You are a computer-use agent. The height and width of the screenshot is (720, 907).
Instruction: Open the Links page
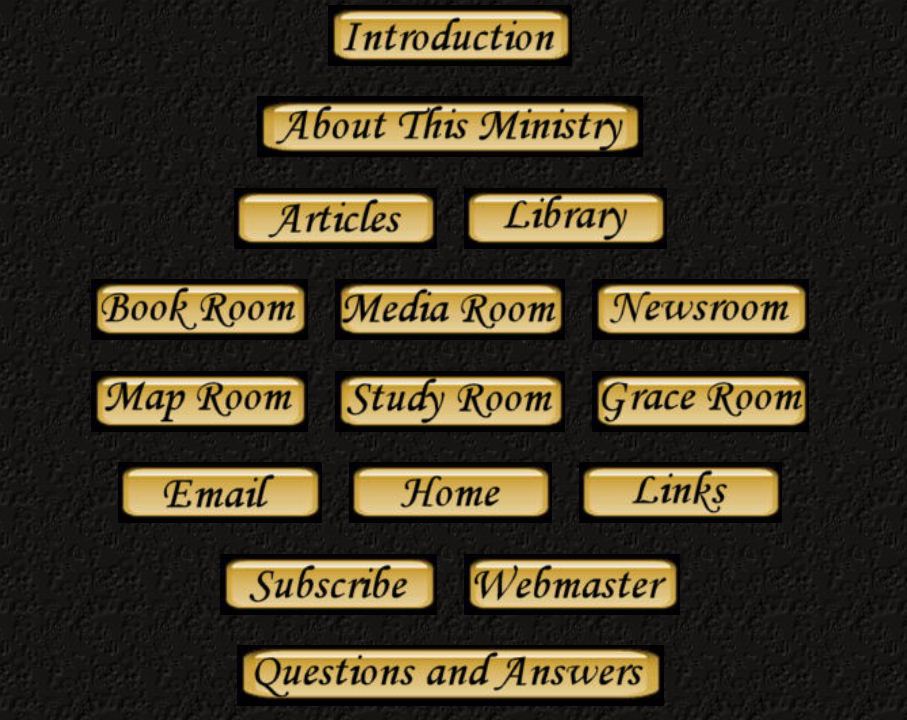coord(680,491)
